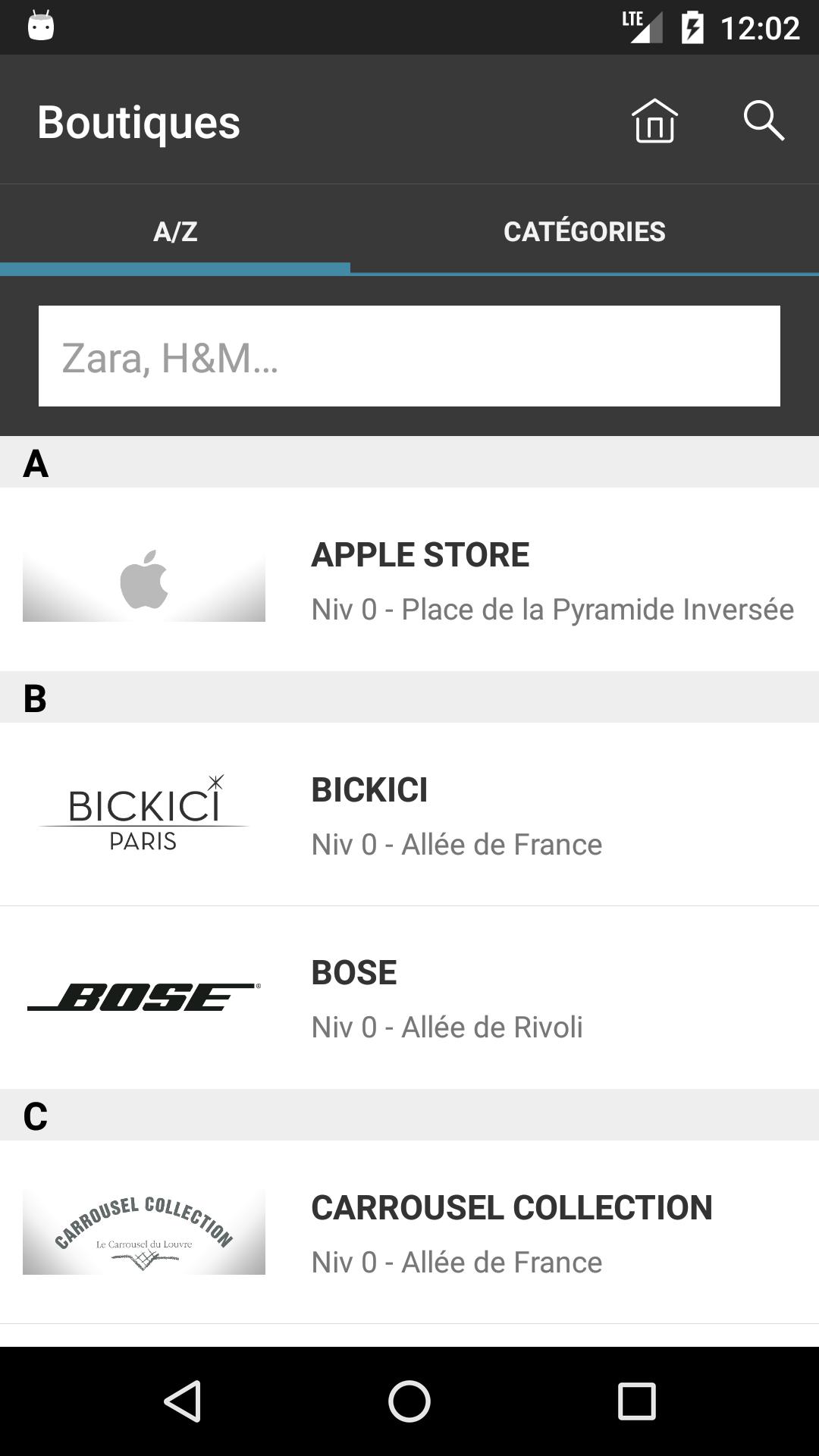Open the home icon in the toolbar

pyautogui.click(x=654, y=121)
